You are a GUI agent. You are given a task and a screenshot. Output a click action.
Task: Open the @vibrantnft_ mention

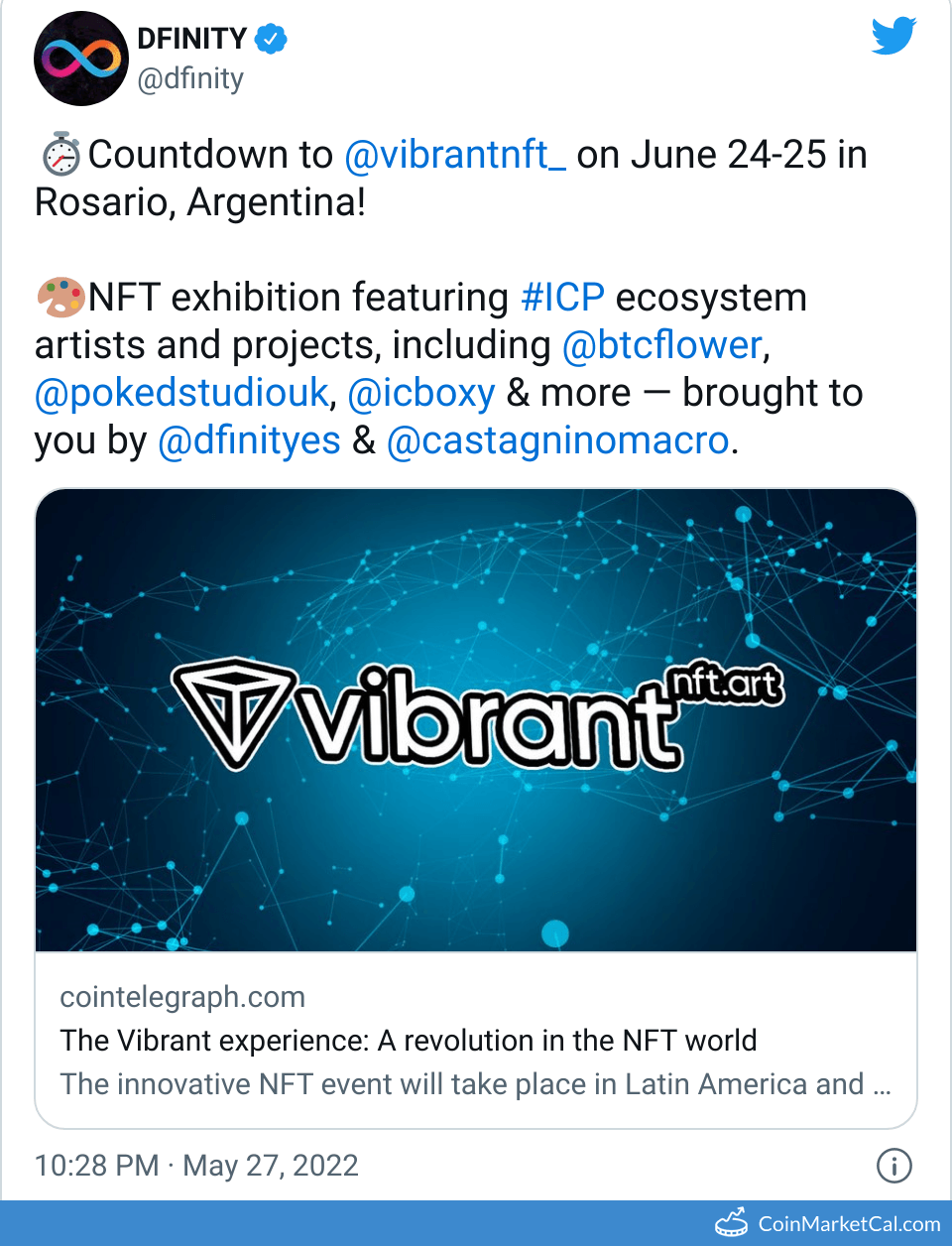pyautogui.click(x=455, y=155)
